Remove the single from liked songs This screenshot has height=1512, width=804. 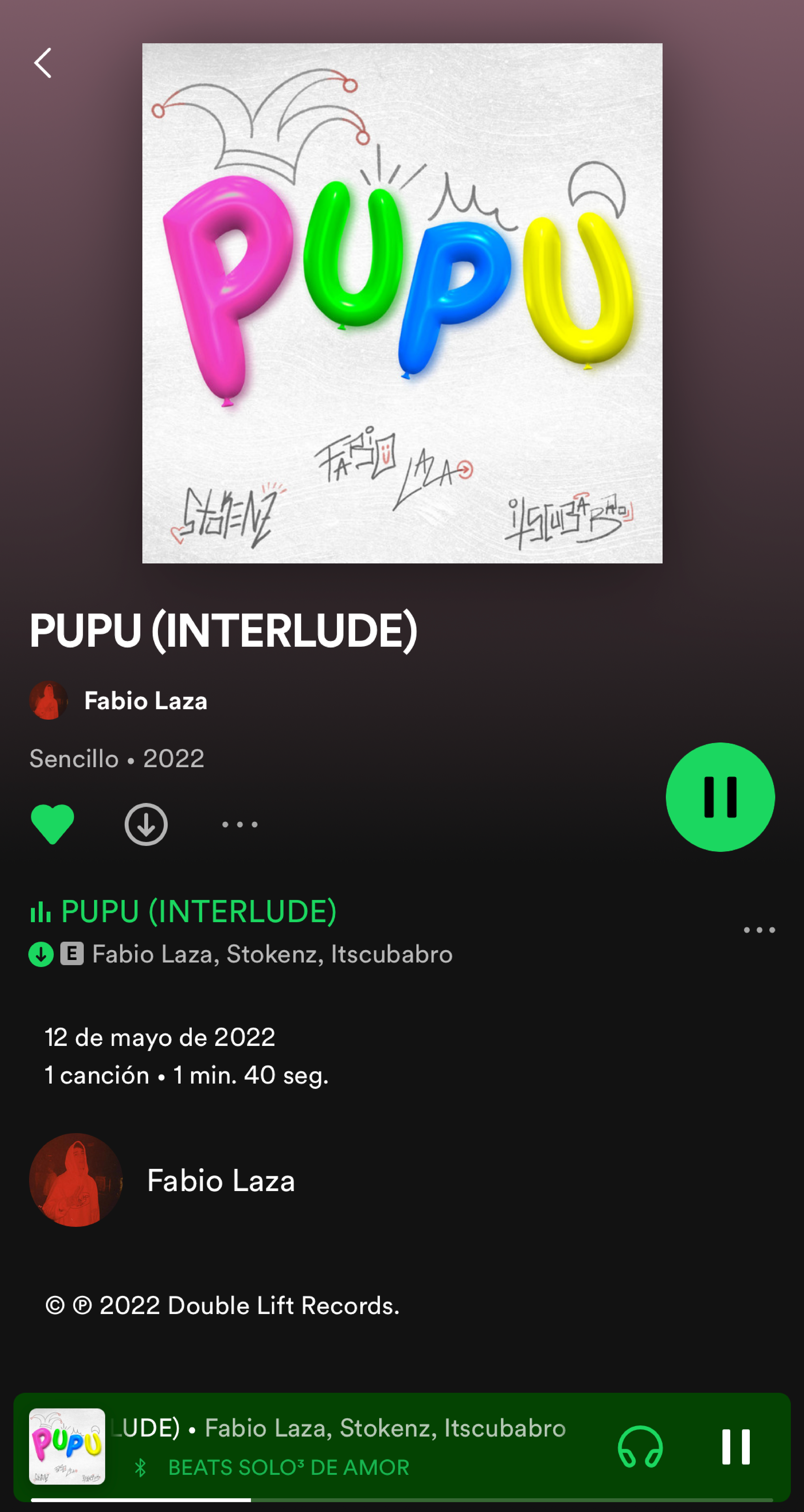(x=52, y=824)
